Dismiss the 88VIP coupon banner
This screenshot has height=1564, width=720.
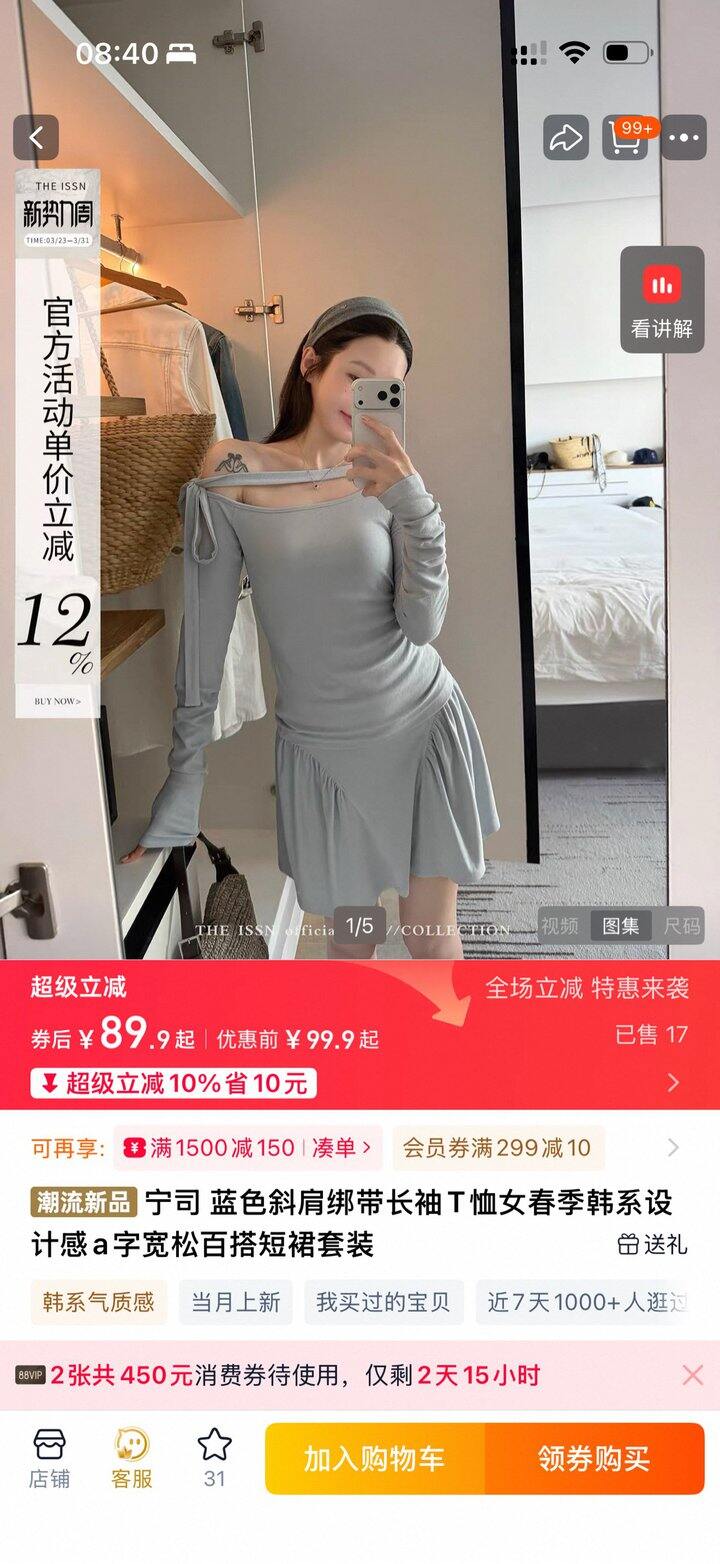[692, 1375]
